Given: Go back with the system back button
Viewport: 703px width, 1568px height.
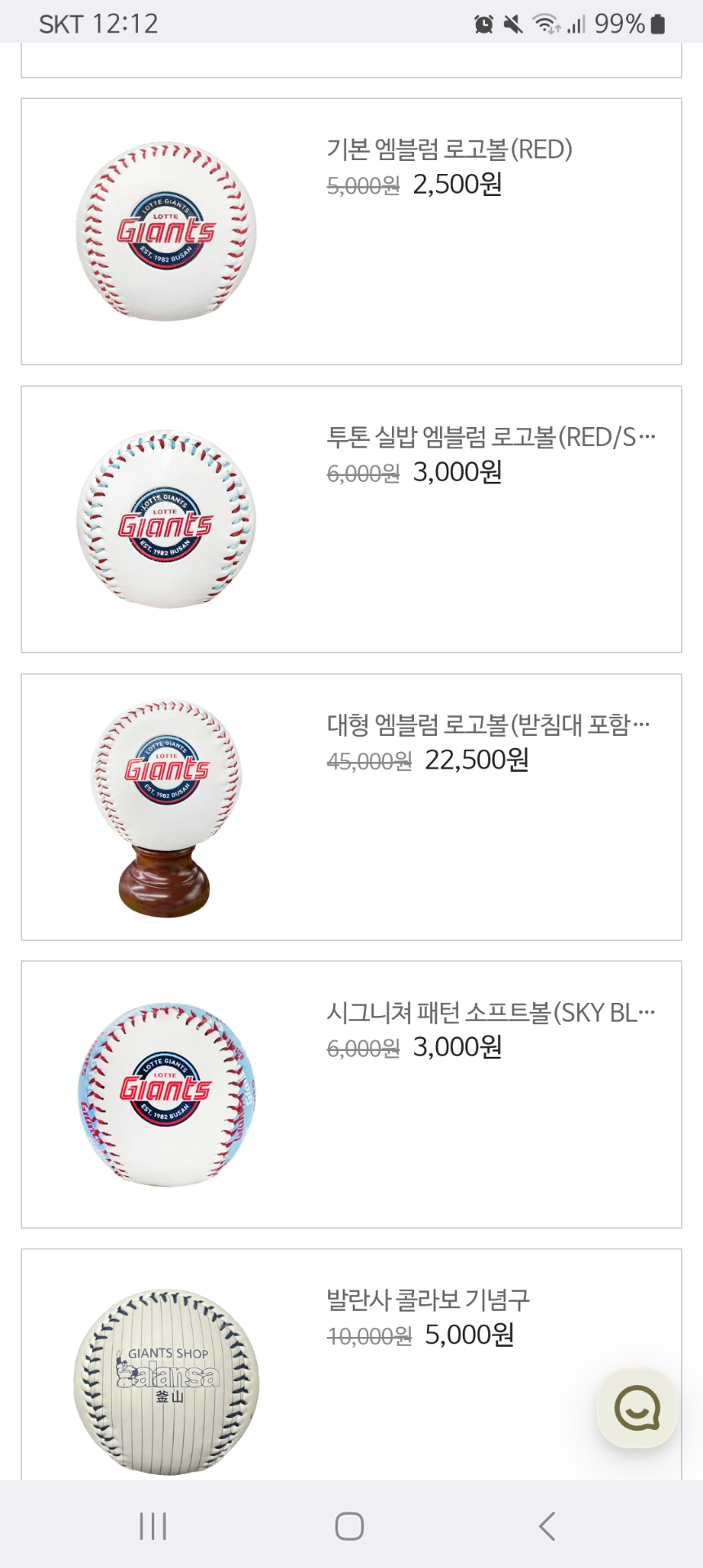Looking at the screenshot, I should pyautogui.click(x=547, y=1526).
